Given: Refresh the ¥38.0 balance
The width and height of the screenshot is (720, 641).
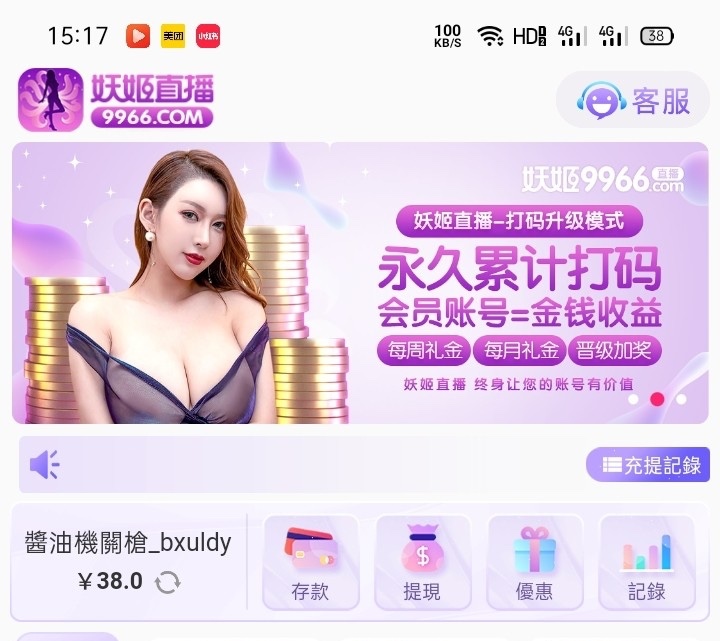Looking at the screenshot, I should click(x=168, y=581).
